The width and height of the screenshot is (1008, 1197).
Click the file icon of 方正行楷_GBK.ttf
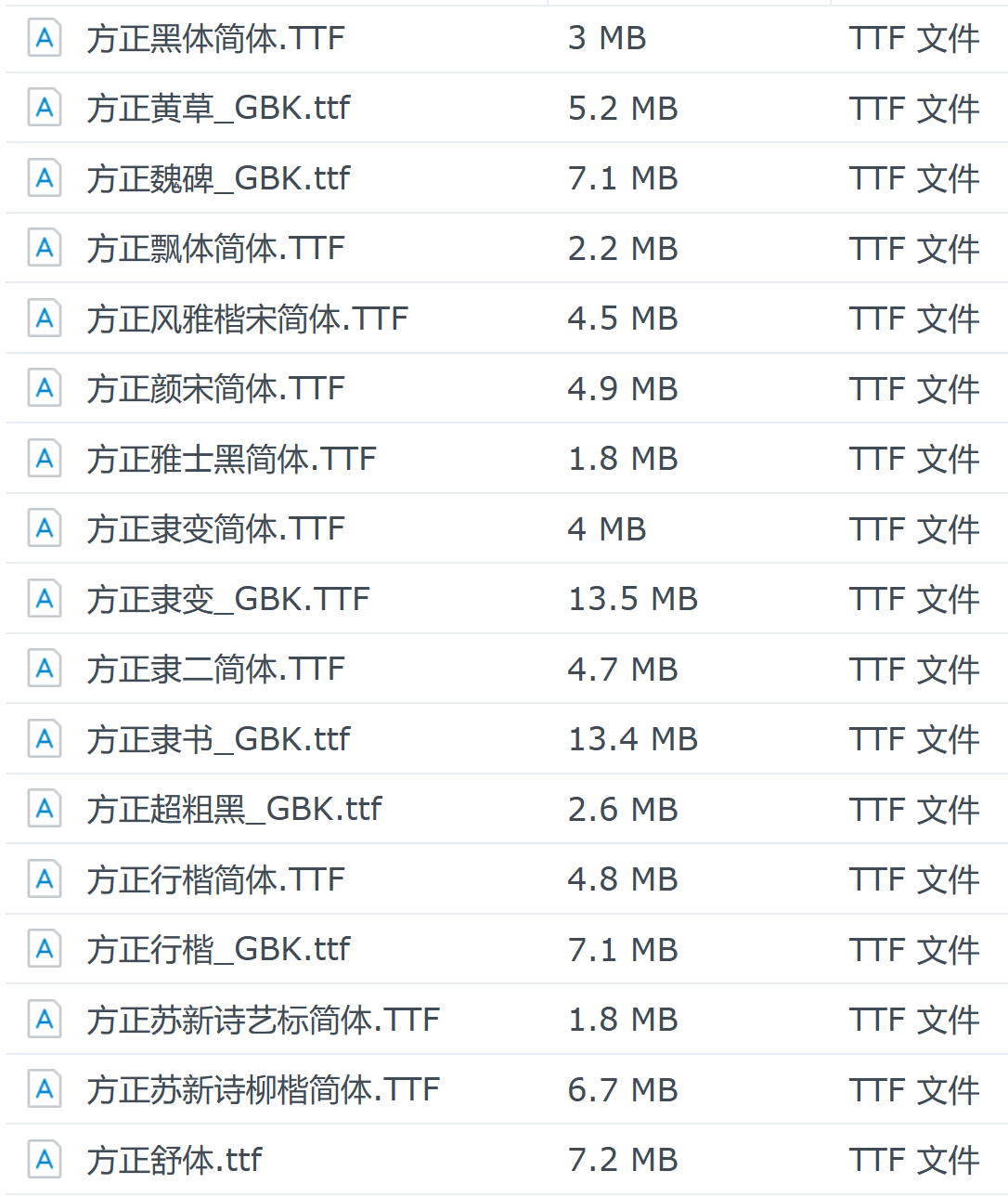pyautogui.click(x=44, y=949)
